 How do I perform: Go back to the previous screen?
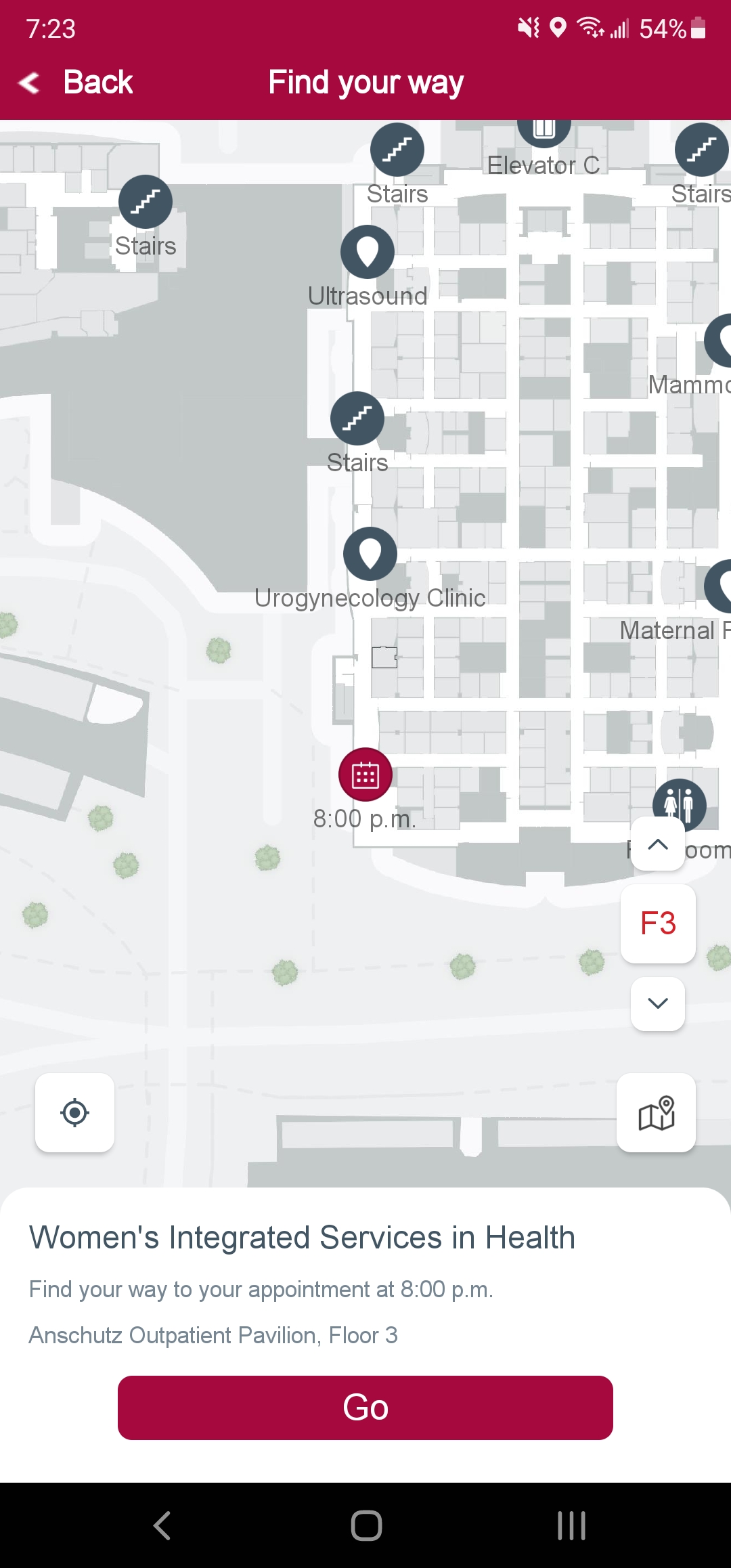pos(76,83)
